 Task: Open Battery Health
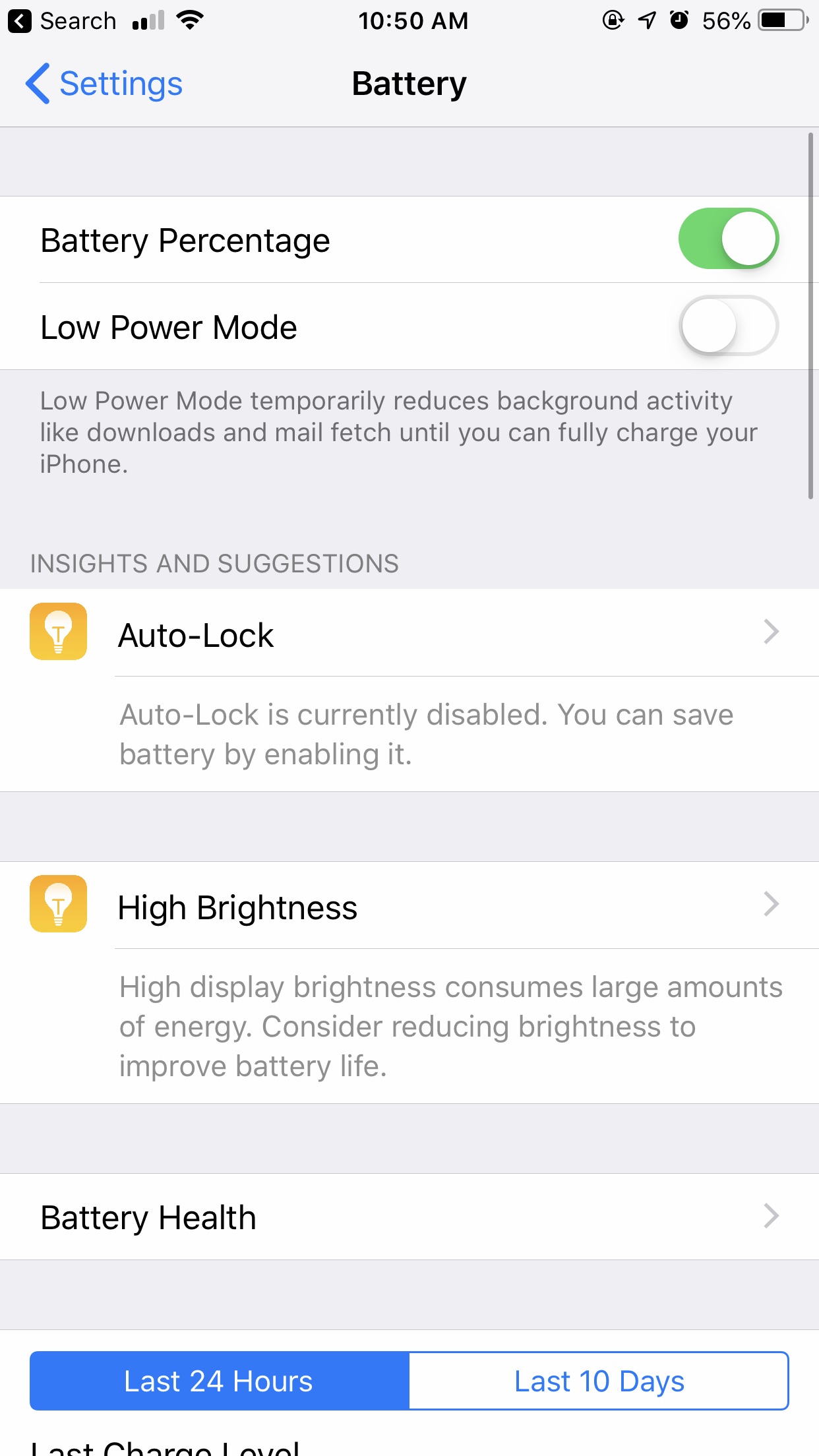(x=409, y=1217)
